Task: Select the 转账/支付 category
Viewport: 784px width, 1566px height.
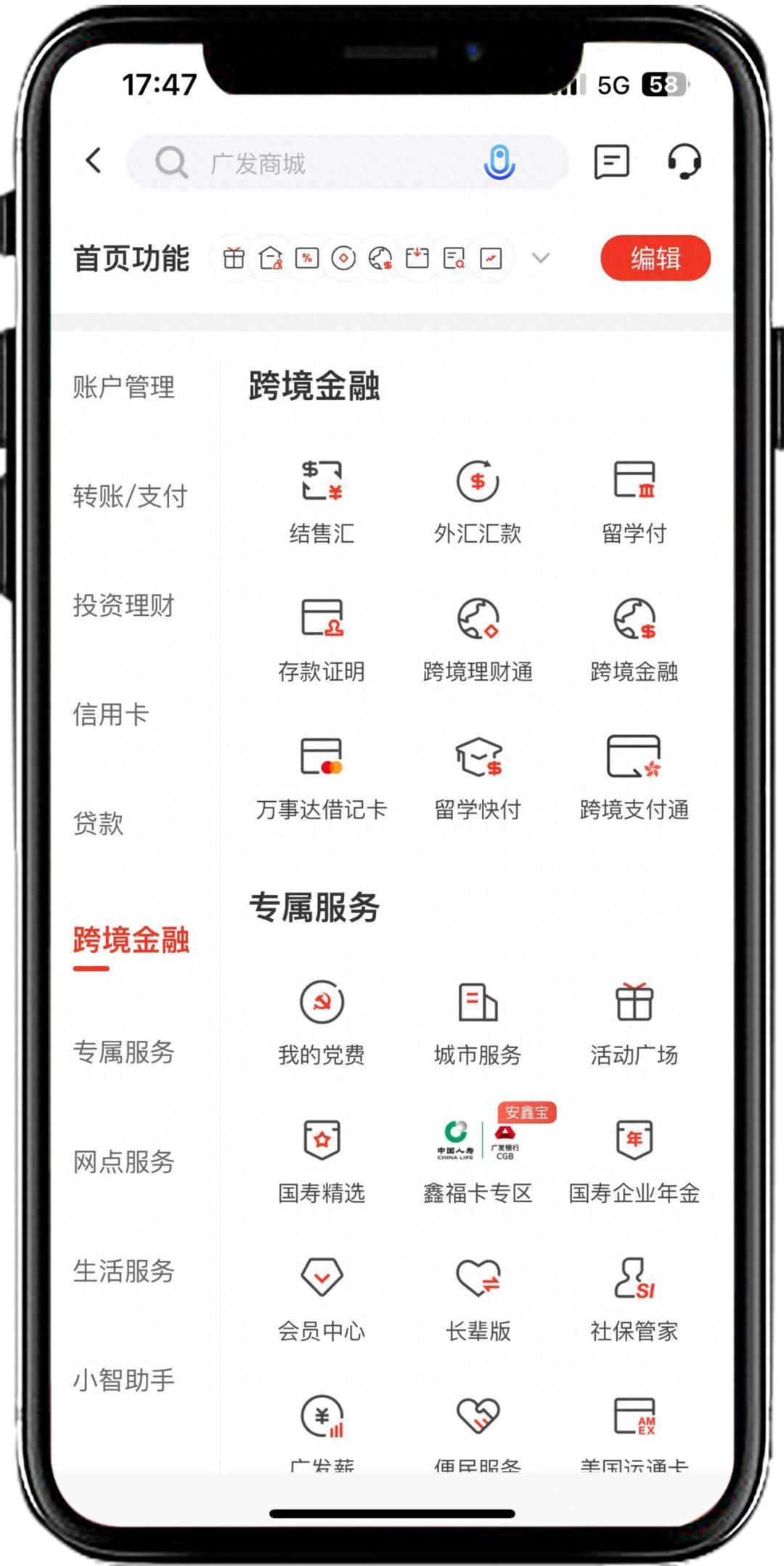Action: click(x=131, y=496)
